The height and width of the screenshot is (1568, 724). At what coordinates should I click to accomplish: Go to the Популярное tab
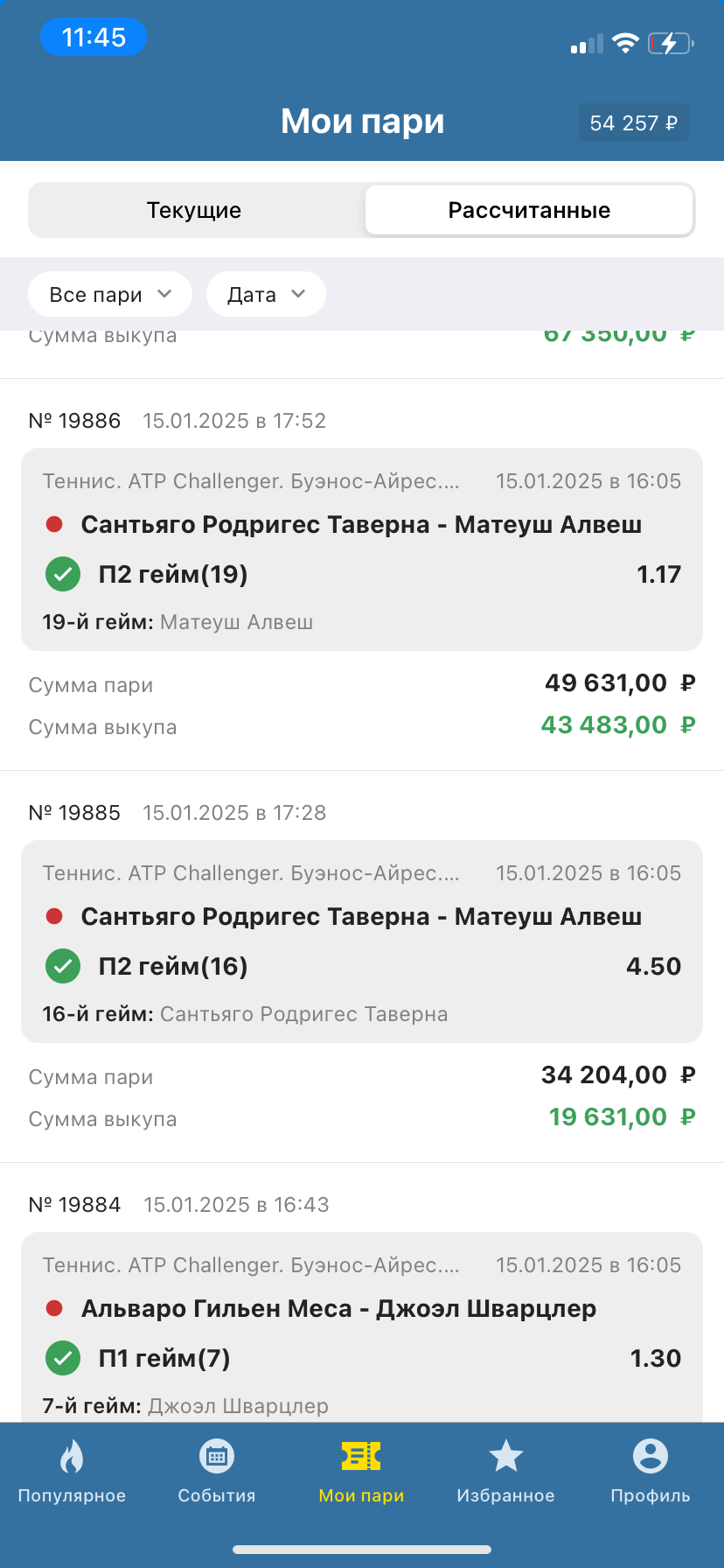(x=72, y=1472)
